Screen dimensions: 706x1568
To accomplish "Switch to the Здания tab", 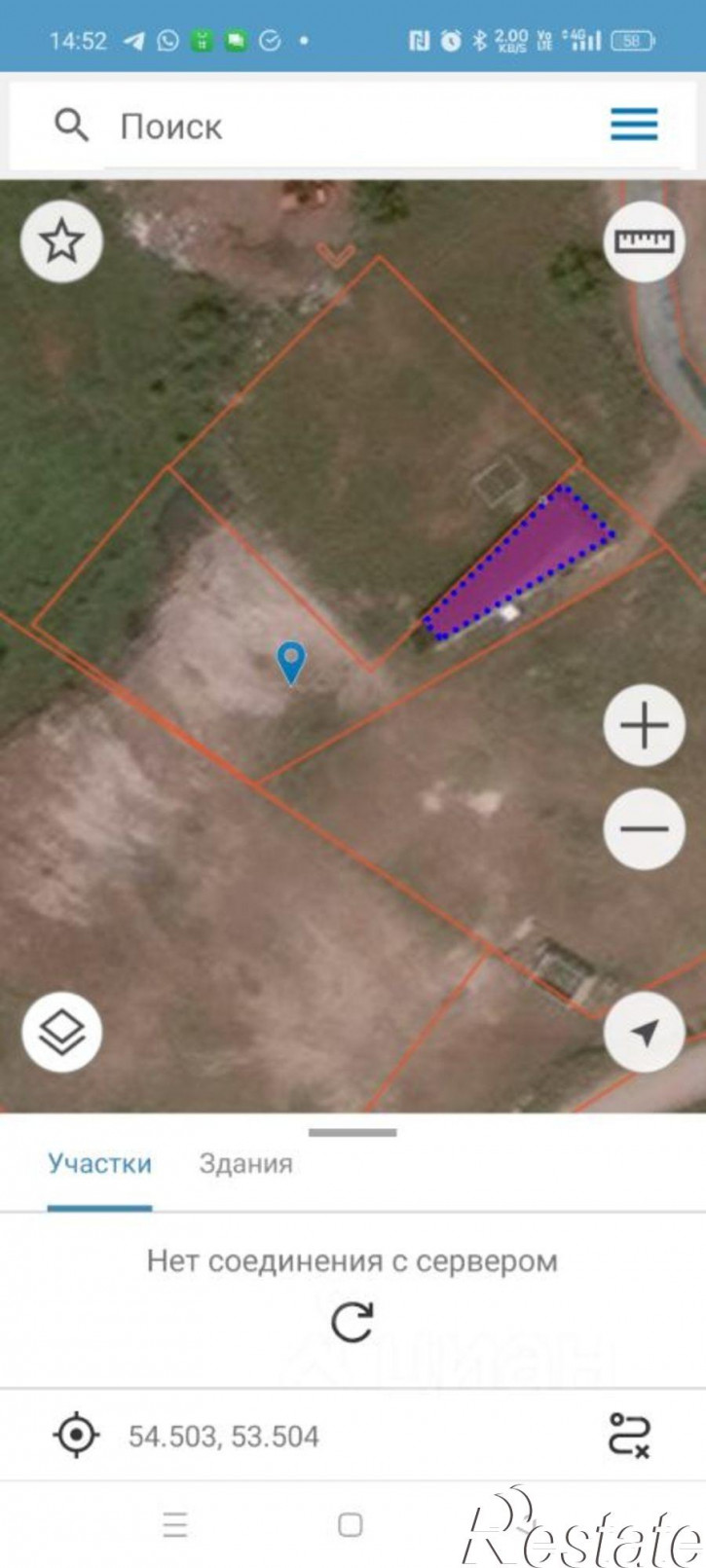I will [x=245, y=1163].
